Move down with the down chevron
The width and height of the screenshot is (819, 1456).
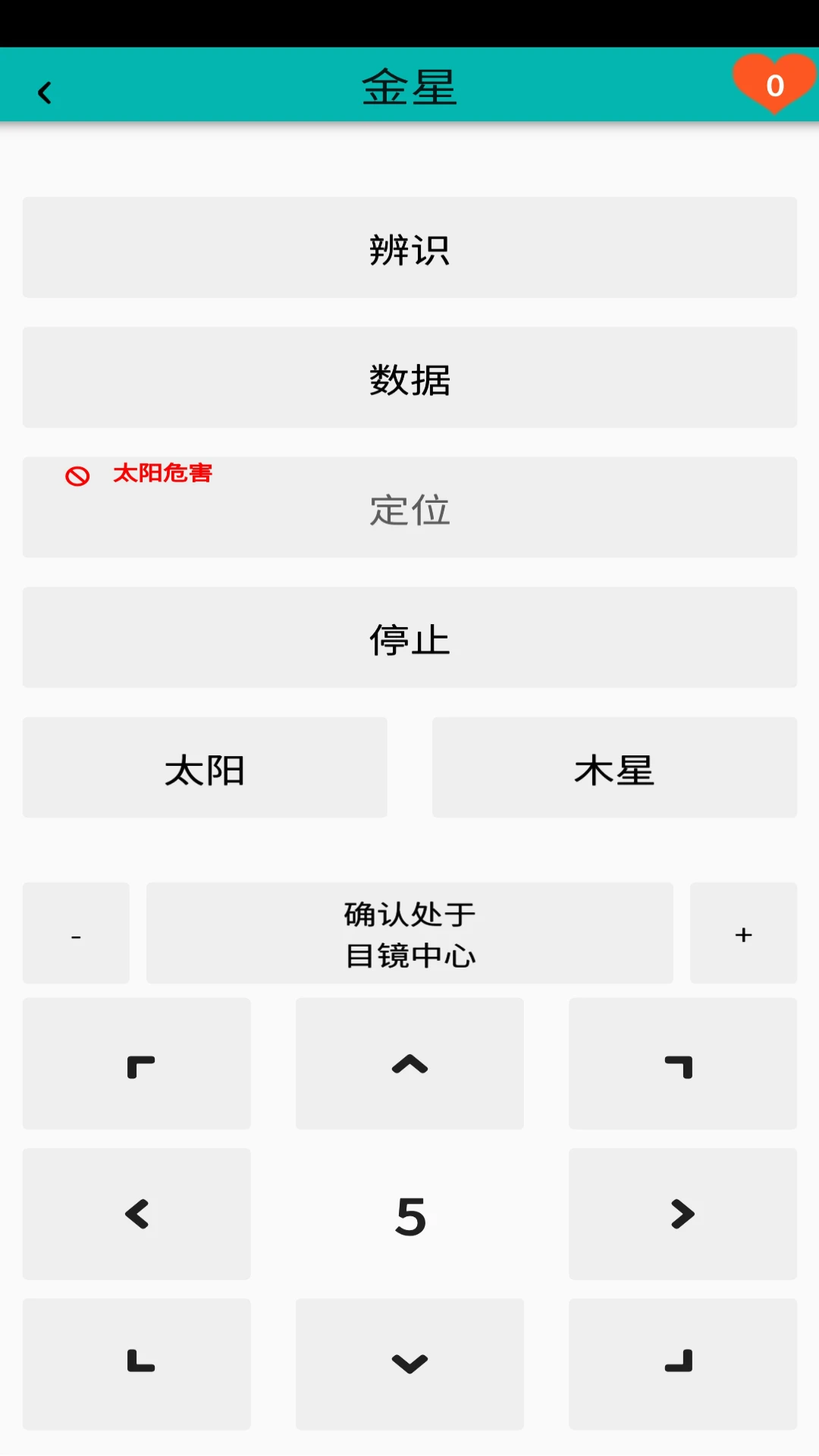[x=409, y=1364]
